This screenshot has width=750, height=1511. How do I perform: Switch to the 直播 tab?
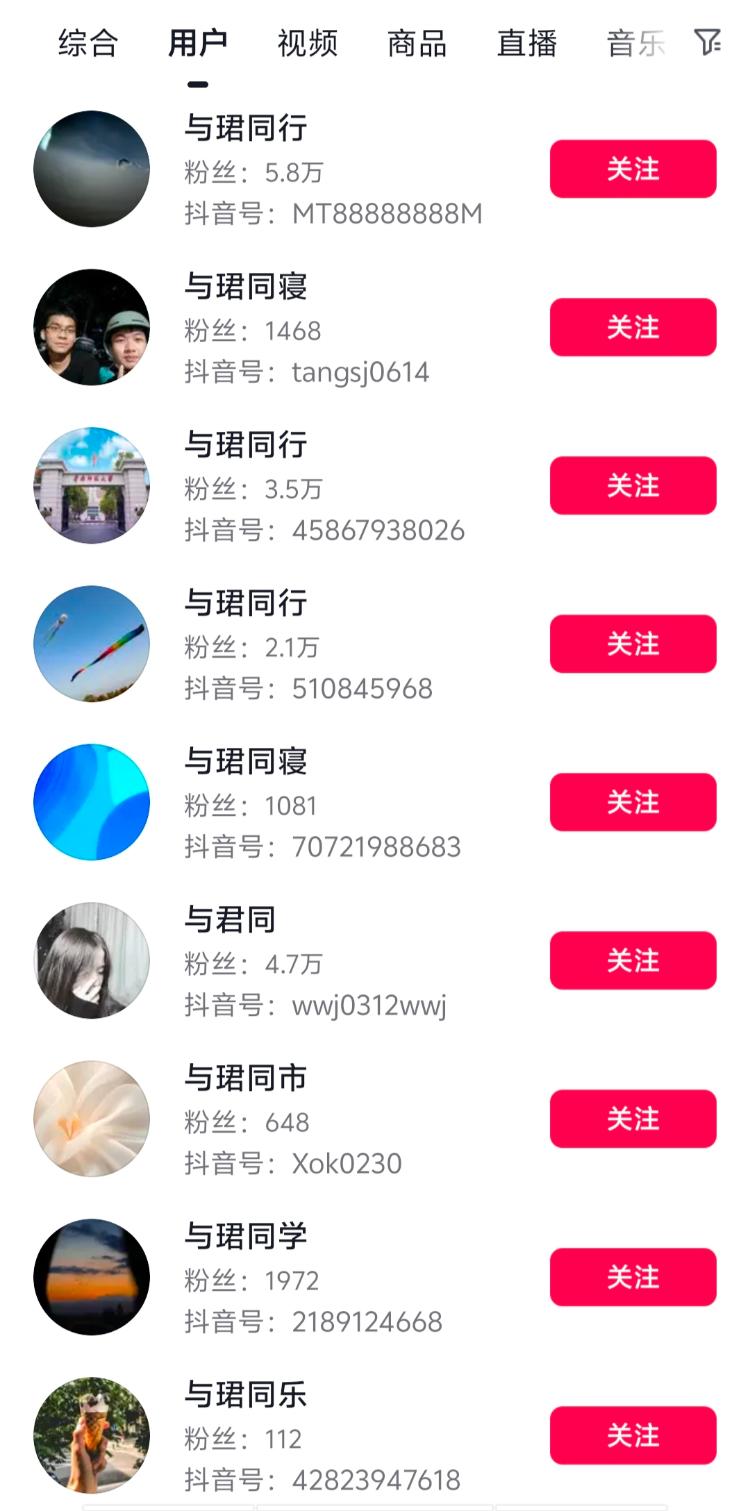(x=526, y=43)
